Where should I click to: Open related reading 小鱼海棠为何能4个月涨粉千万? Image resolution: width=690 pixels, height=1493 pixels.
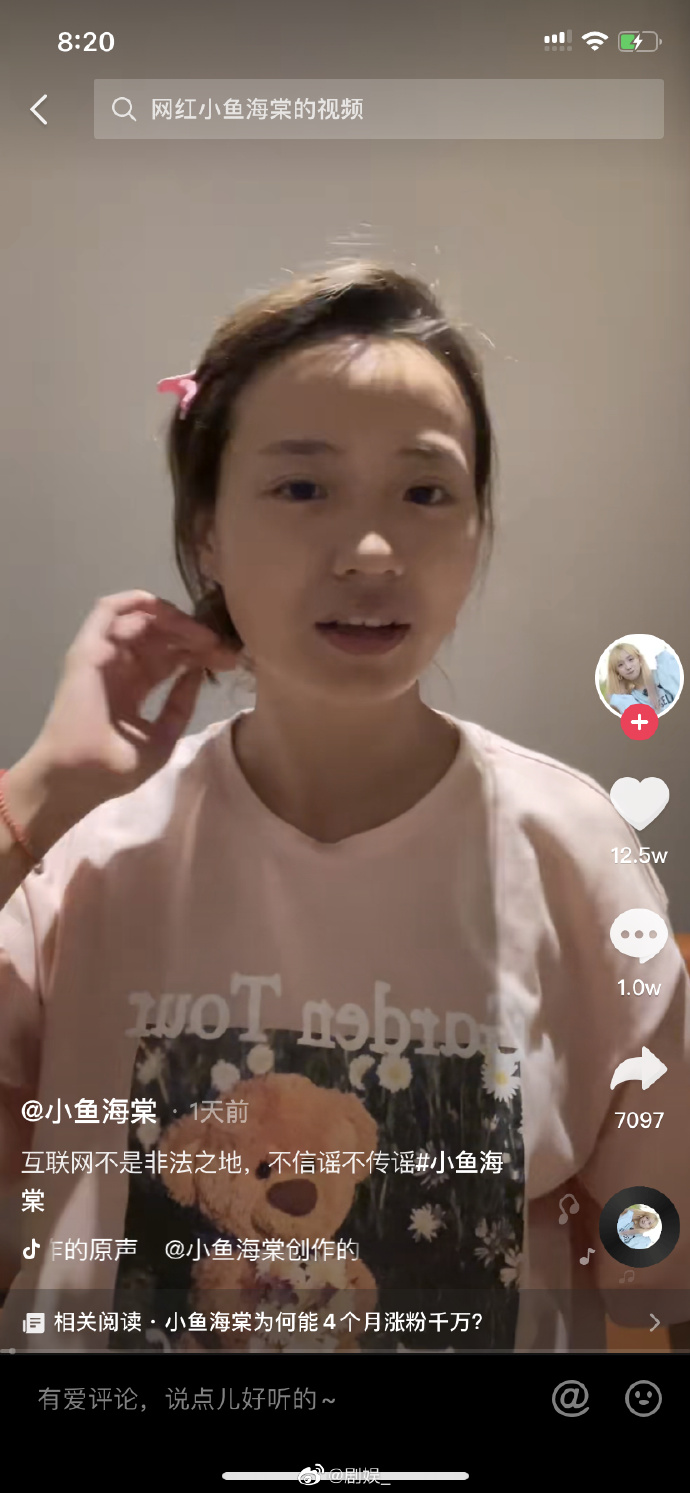pos(340,1322)
